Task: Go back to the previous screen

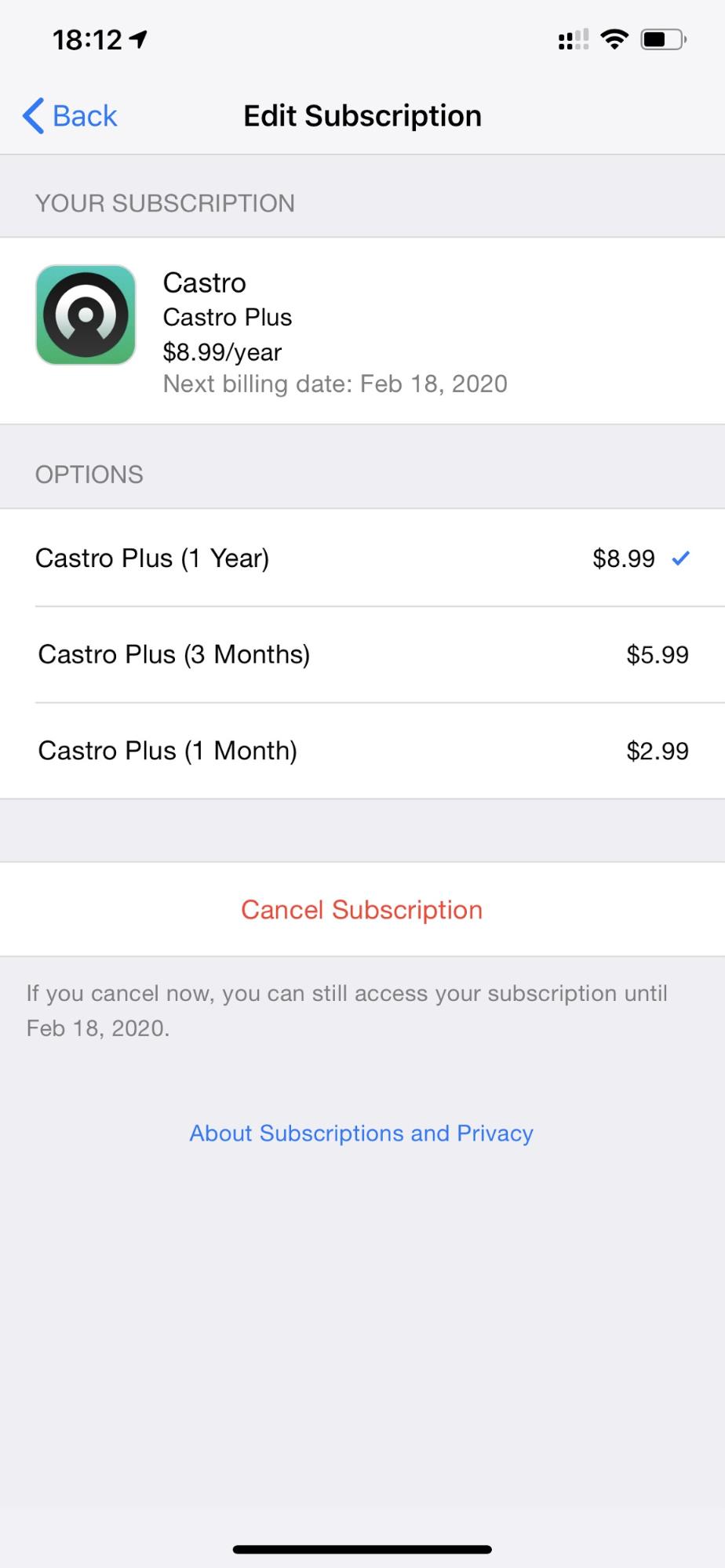Action: tap(69, 116)
